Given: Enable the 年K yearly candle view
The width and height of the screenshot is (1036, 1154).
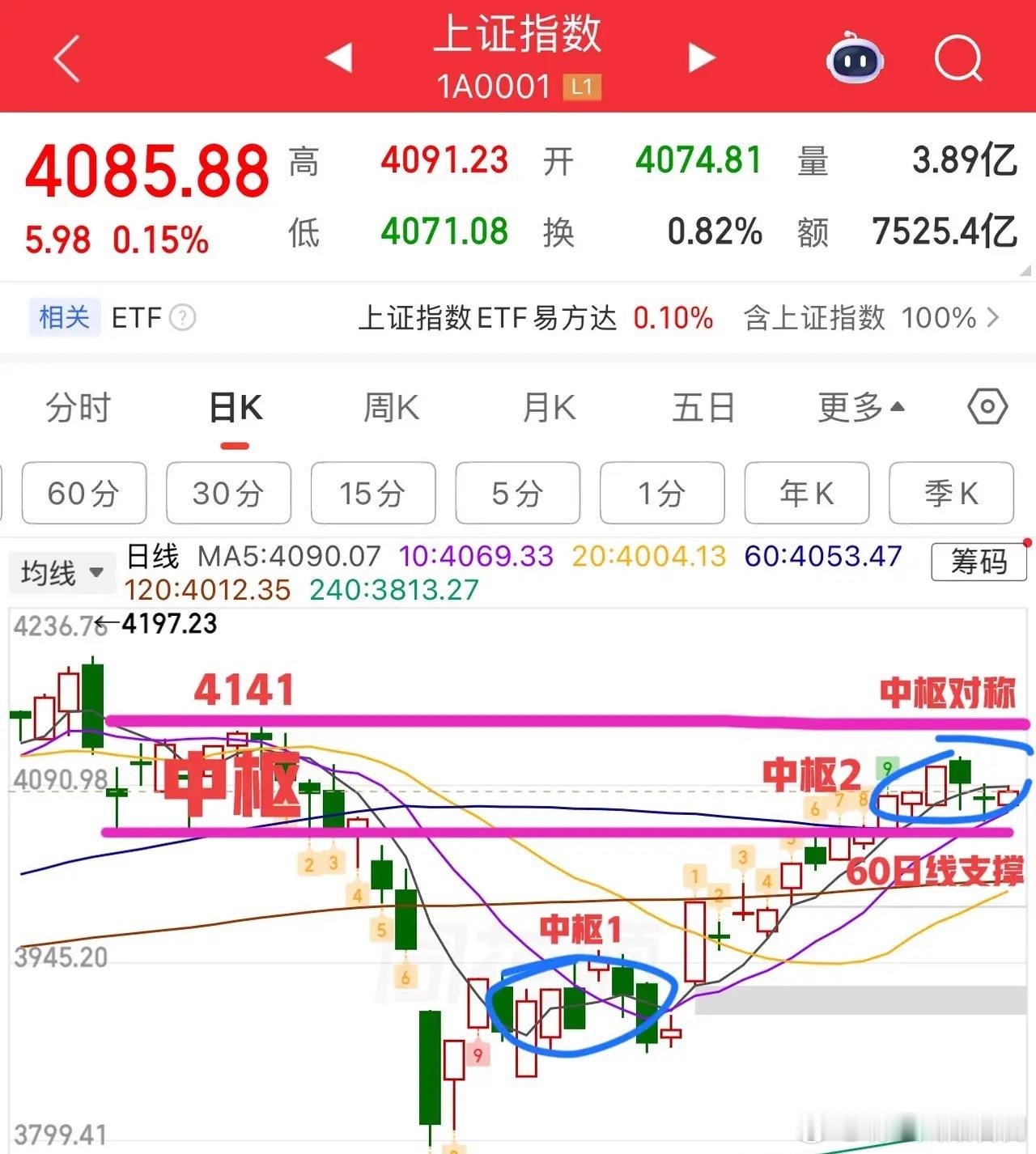Looking at the screenshot, I should [806, 493].
